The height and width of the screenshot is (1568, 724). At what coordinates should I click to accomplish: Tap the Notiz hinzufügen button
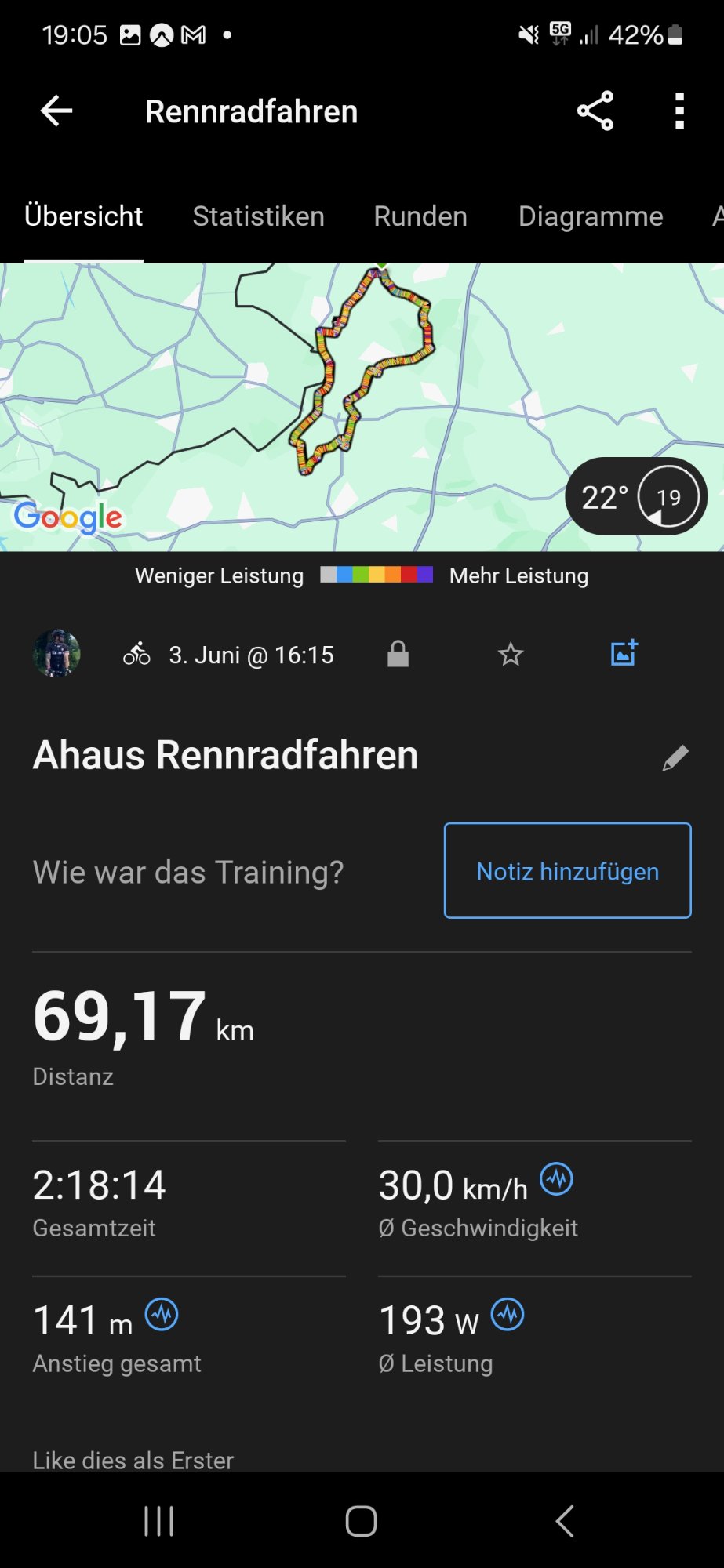coord(567,870)
